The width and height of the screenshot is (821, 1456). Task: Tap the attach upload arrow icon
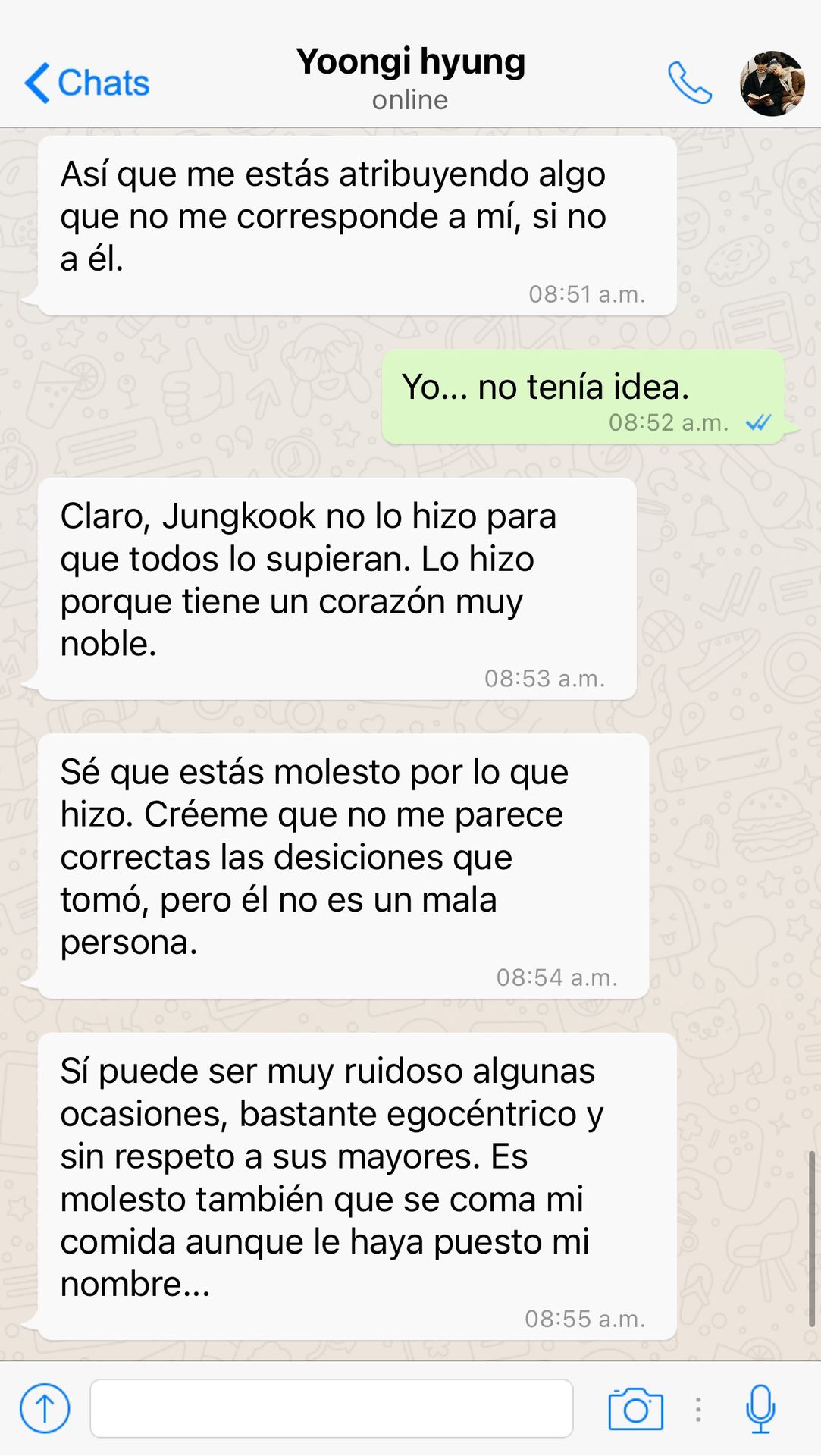click(x=45, y=1408)
